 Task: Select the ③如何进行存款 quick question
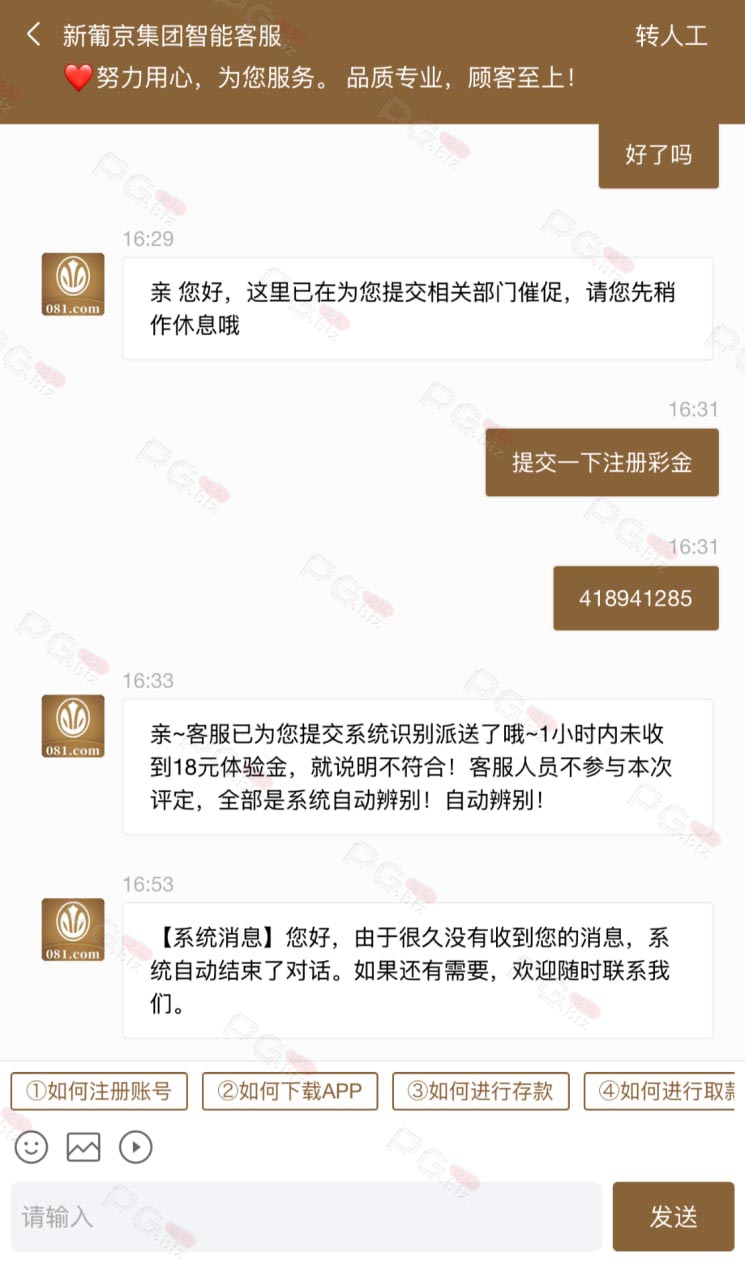tap(481, 1091)
